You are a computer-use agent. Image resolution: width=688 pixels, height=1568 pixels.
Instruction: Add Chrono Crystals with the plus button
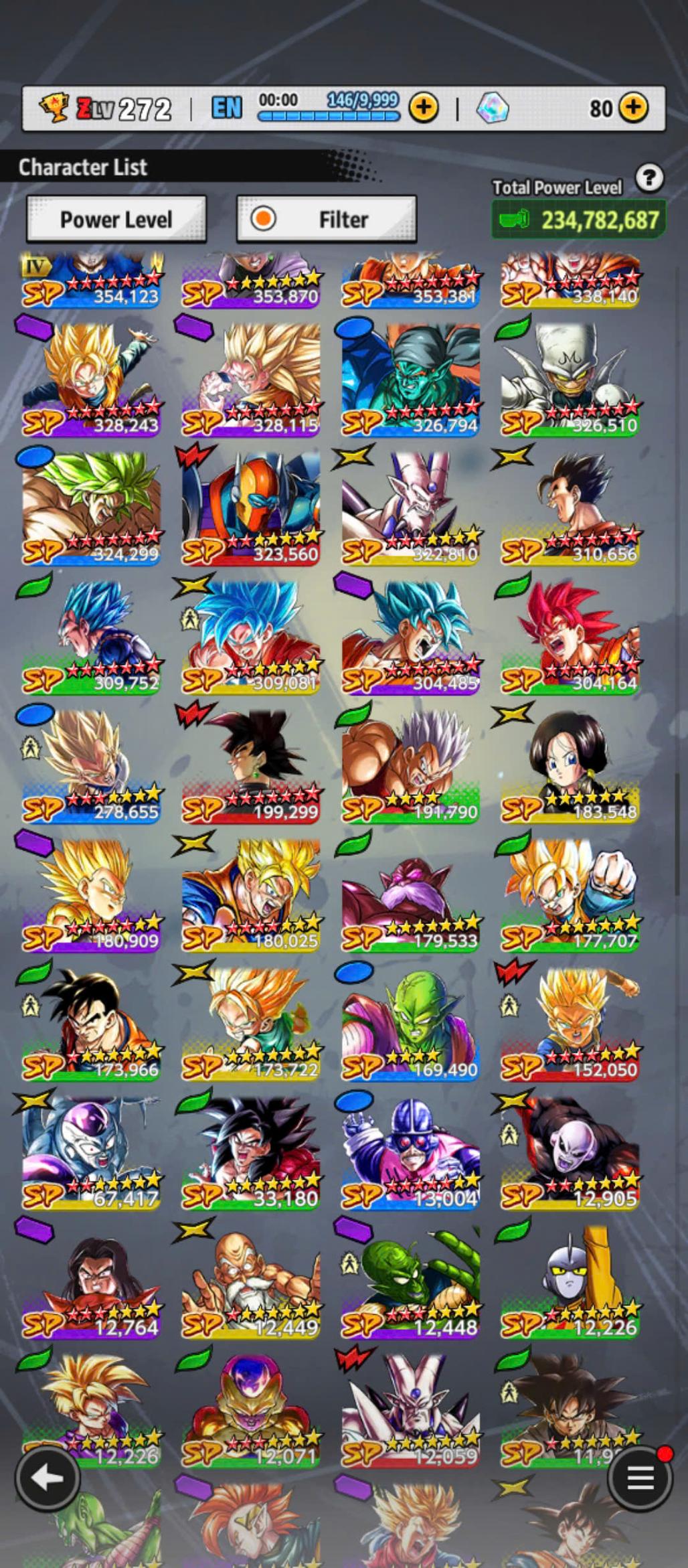pyautogui.click(x=633, y=107)
